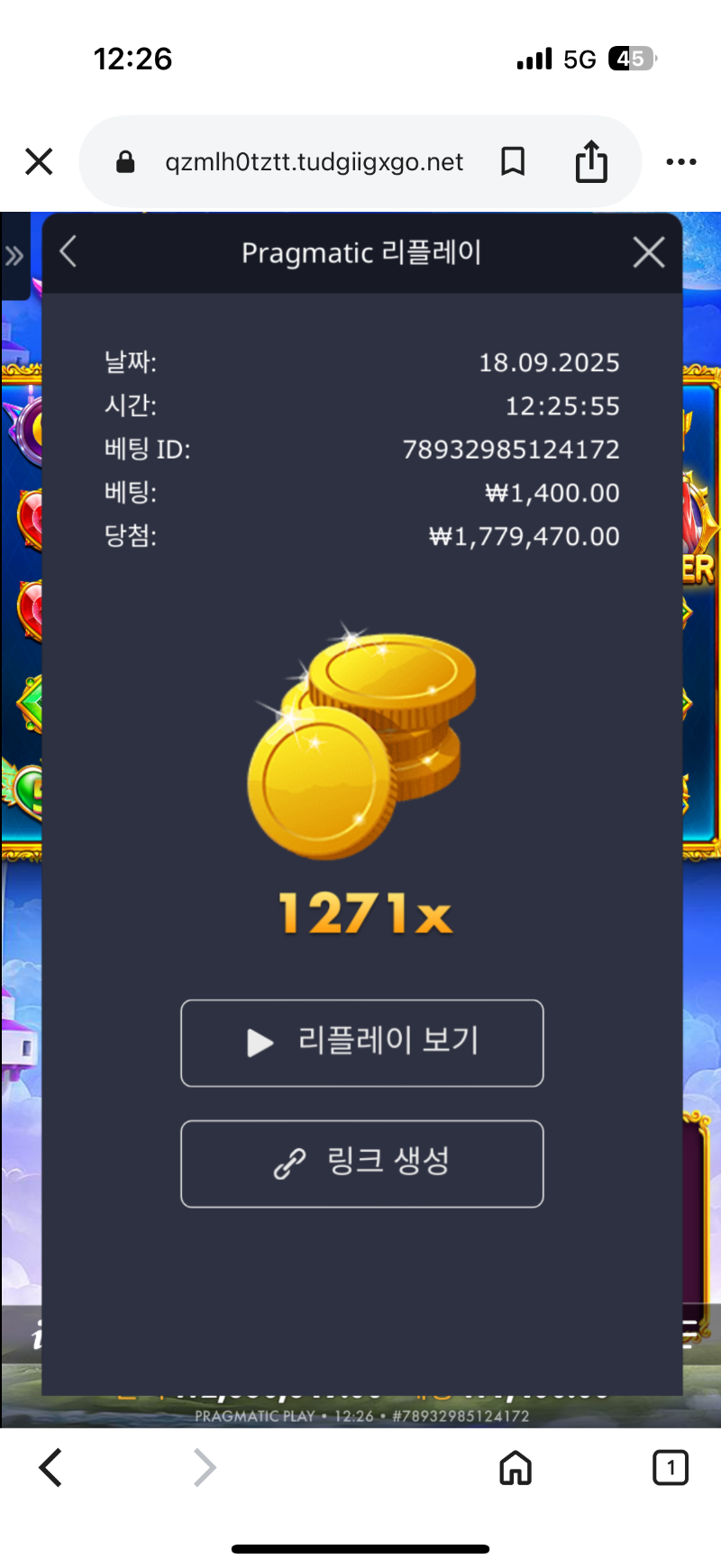The height and width of the screenshot is (1568, 721).
Task: Close the Pragmatic 리플레이 dialog
Action: (x=649, y=252)
